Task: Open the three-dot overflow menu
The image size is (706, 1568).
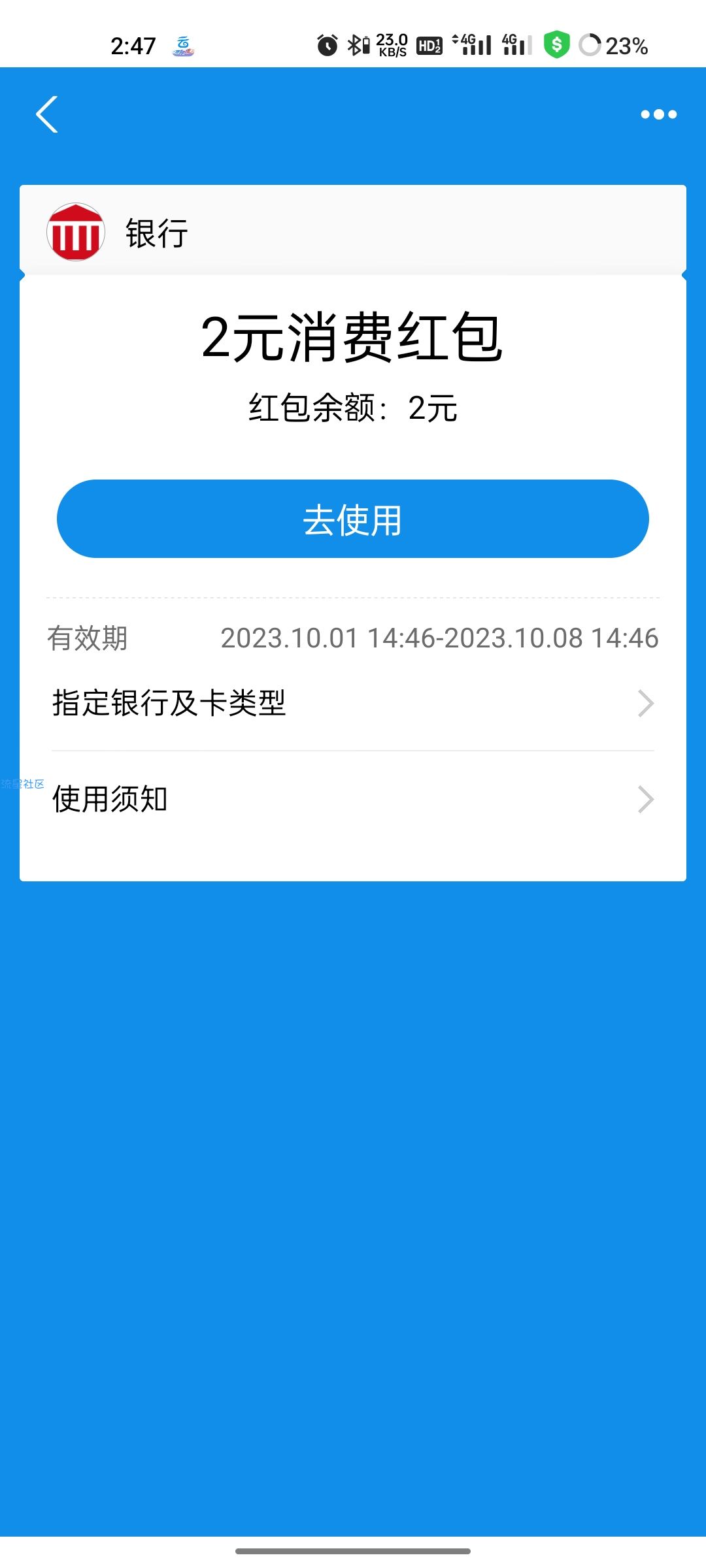Action: point(658,114)
